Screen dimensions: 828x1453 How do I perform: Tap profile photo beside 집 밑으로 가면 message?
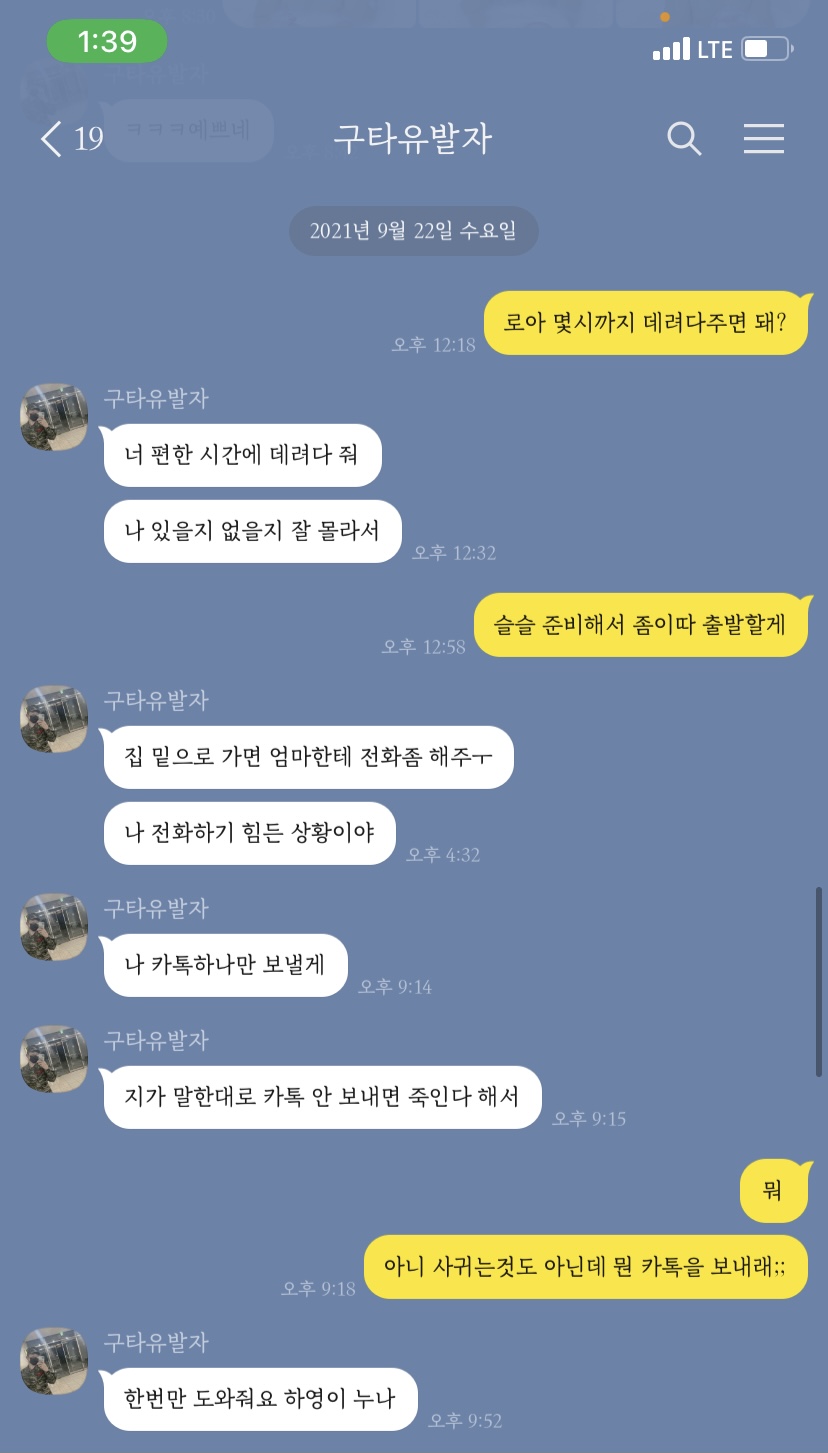tap(55, 719)
